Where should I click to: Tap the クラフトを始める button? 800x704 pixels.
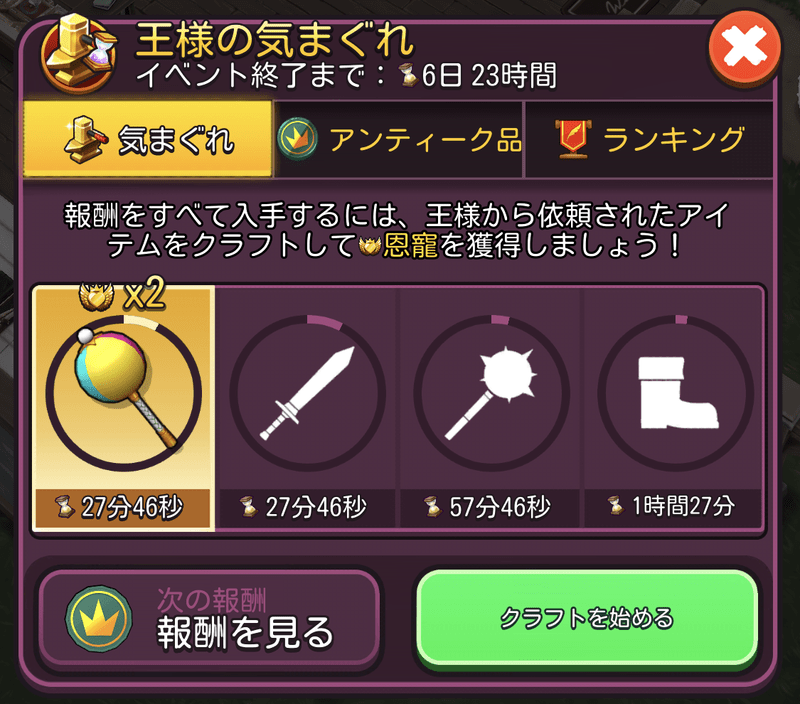tap(587, 618)
